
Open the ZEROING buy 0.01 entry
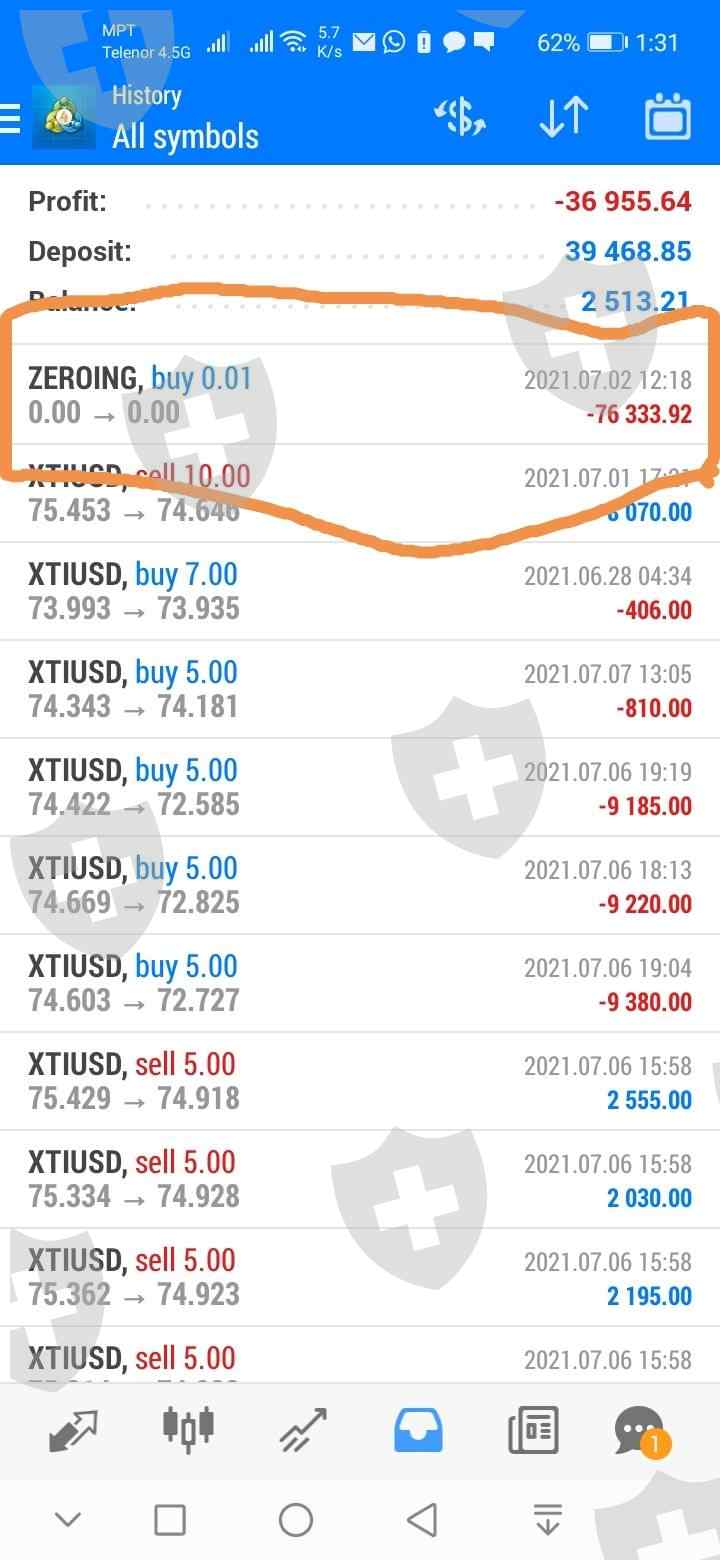coord(360,395)
